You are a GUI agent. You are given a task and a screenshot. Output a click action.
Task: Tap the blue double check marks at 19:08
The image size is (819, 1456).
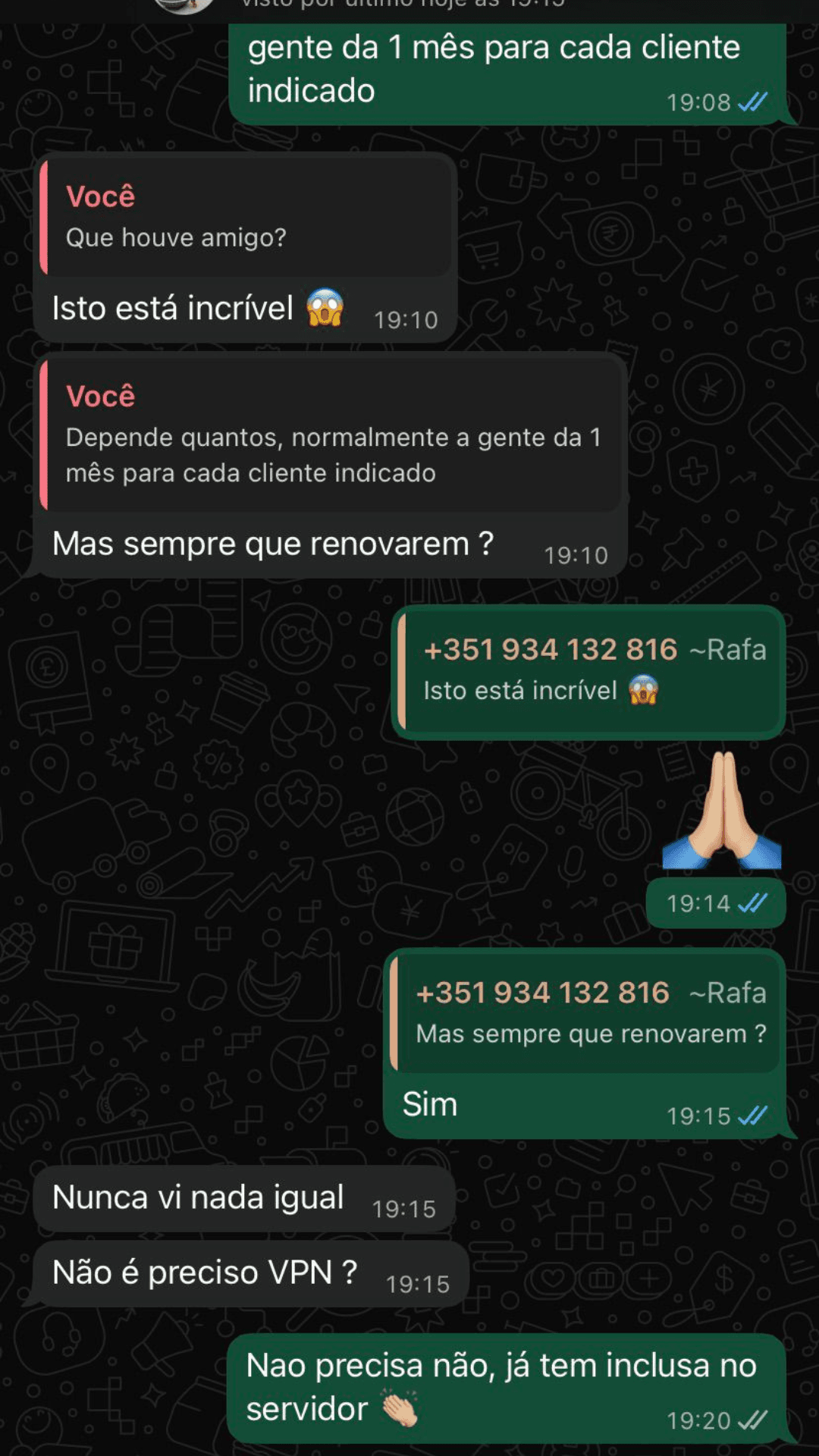pyautogui.click(x=752, y=101)
